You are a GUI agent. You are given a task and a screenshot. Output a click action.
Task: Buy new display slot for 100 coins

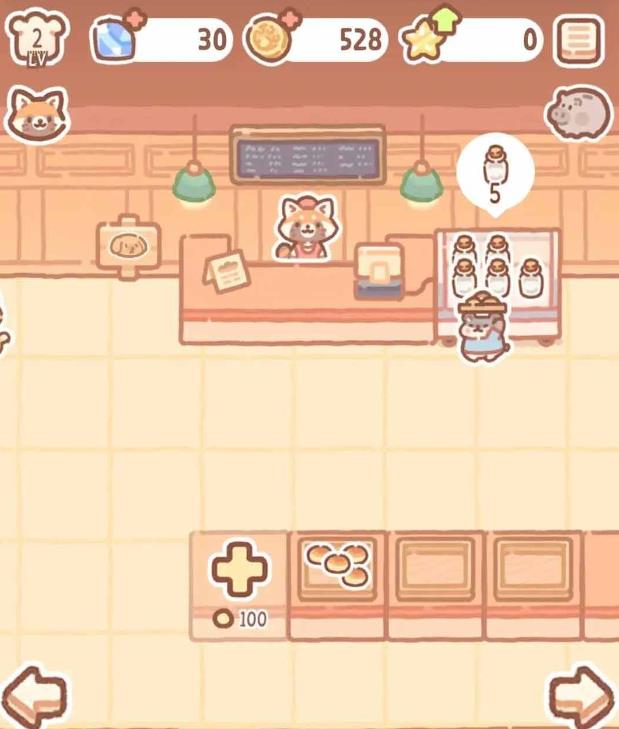click(x=239, y=583)
